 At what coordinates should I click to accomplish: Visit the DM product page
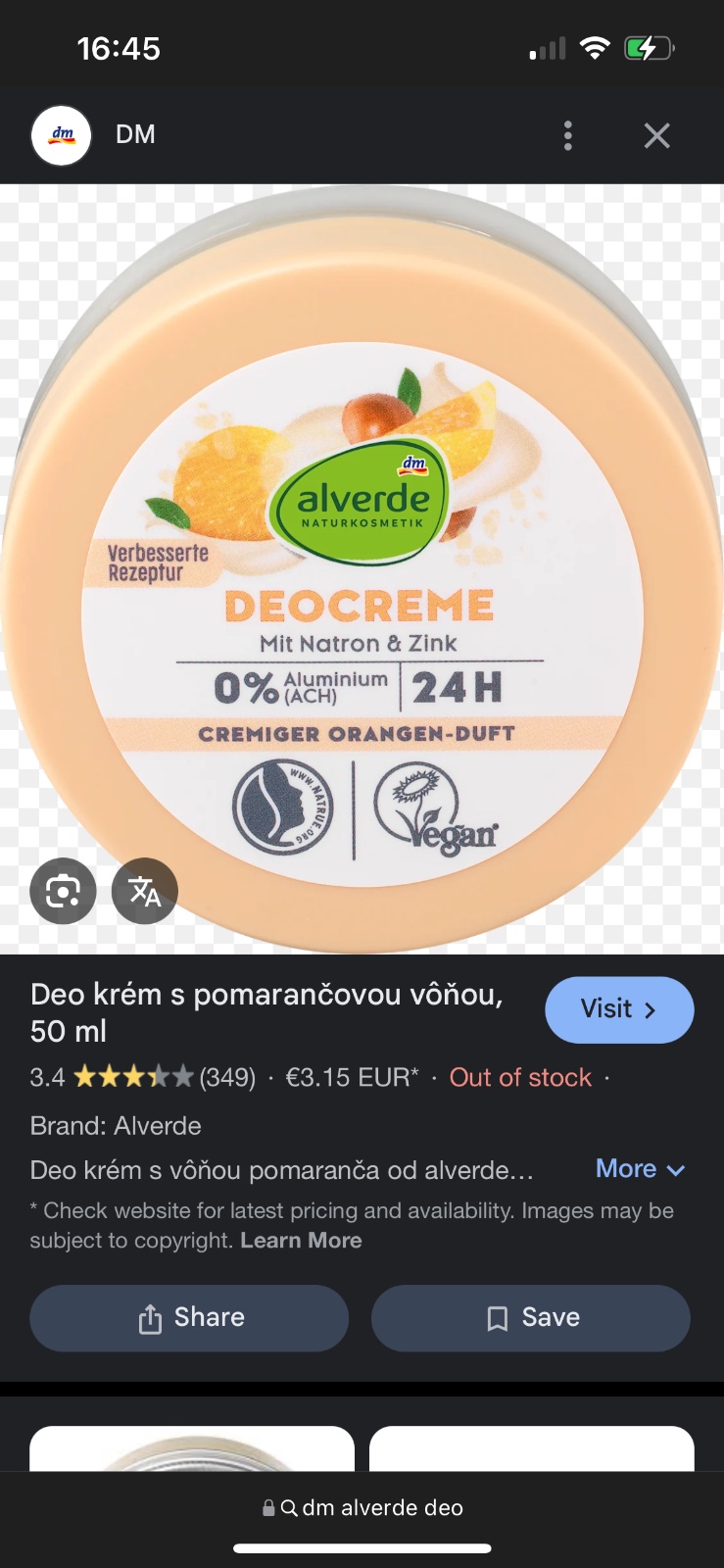[x=619, y=1009]
